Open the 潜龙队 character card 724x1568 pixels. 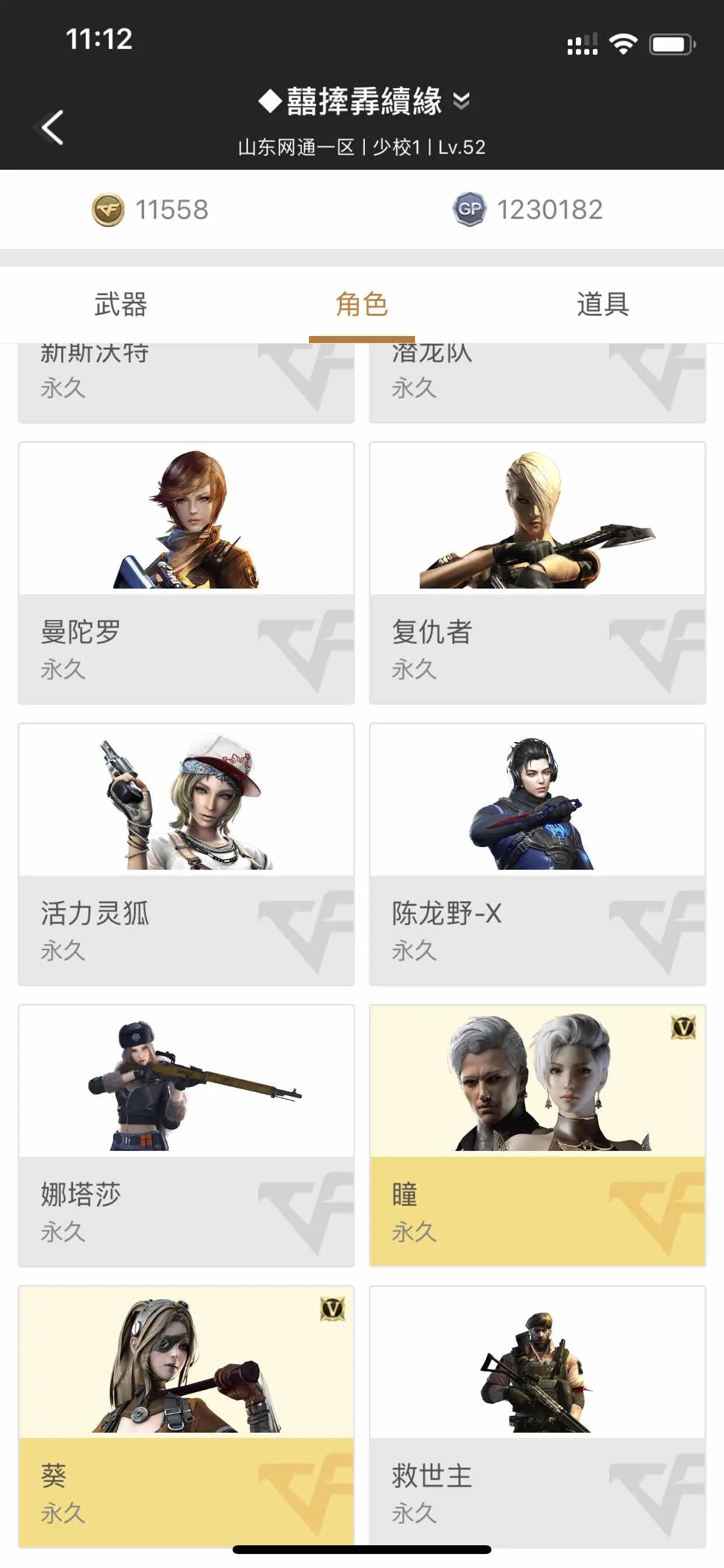537,383
